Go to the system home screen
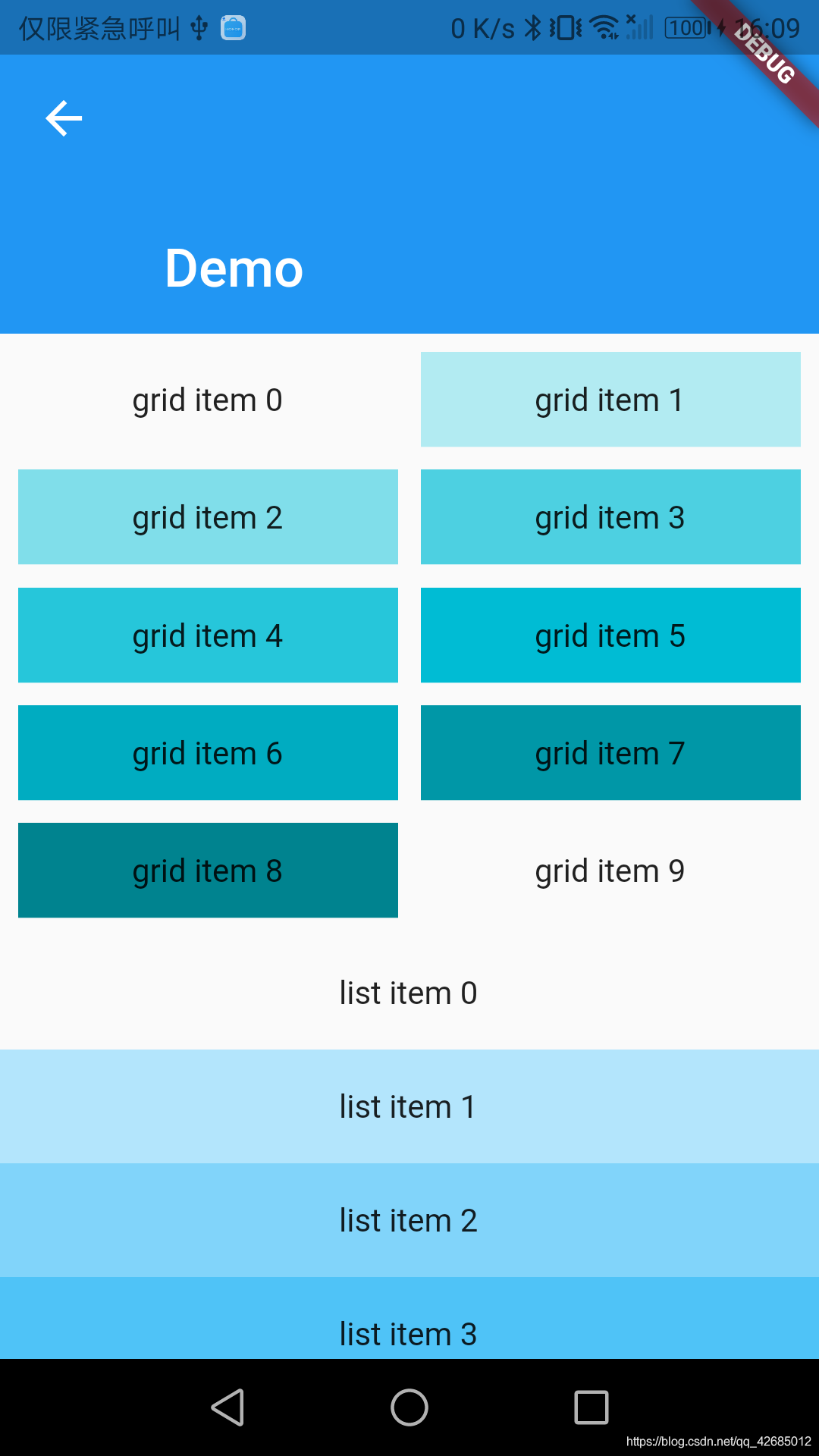 (x=409, y=1407)
